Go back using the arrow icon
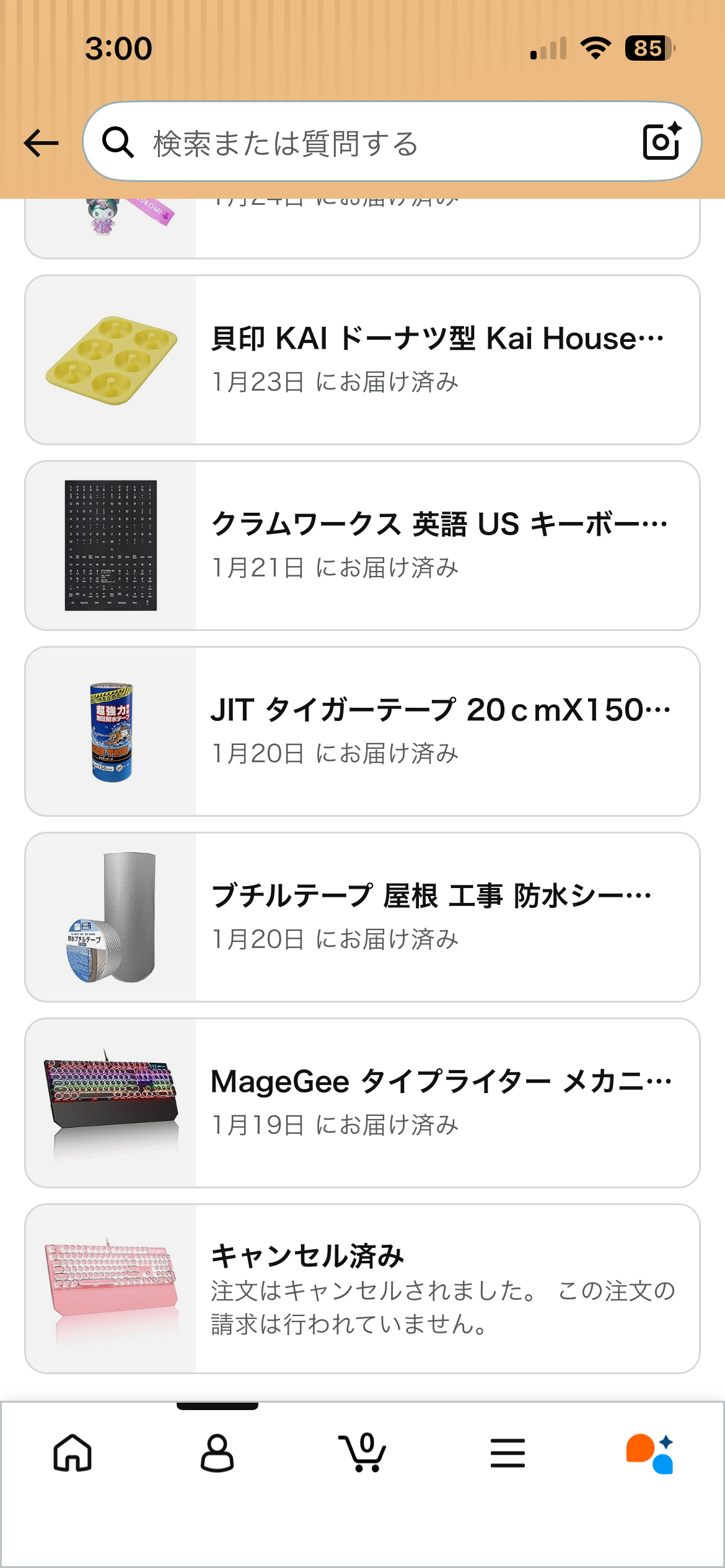Viewport: 725px width, 1568px height. [x=41, y=143]
